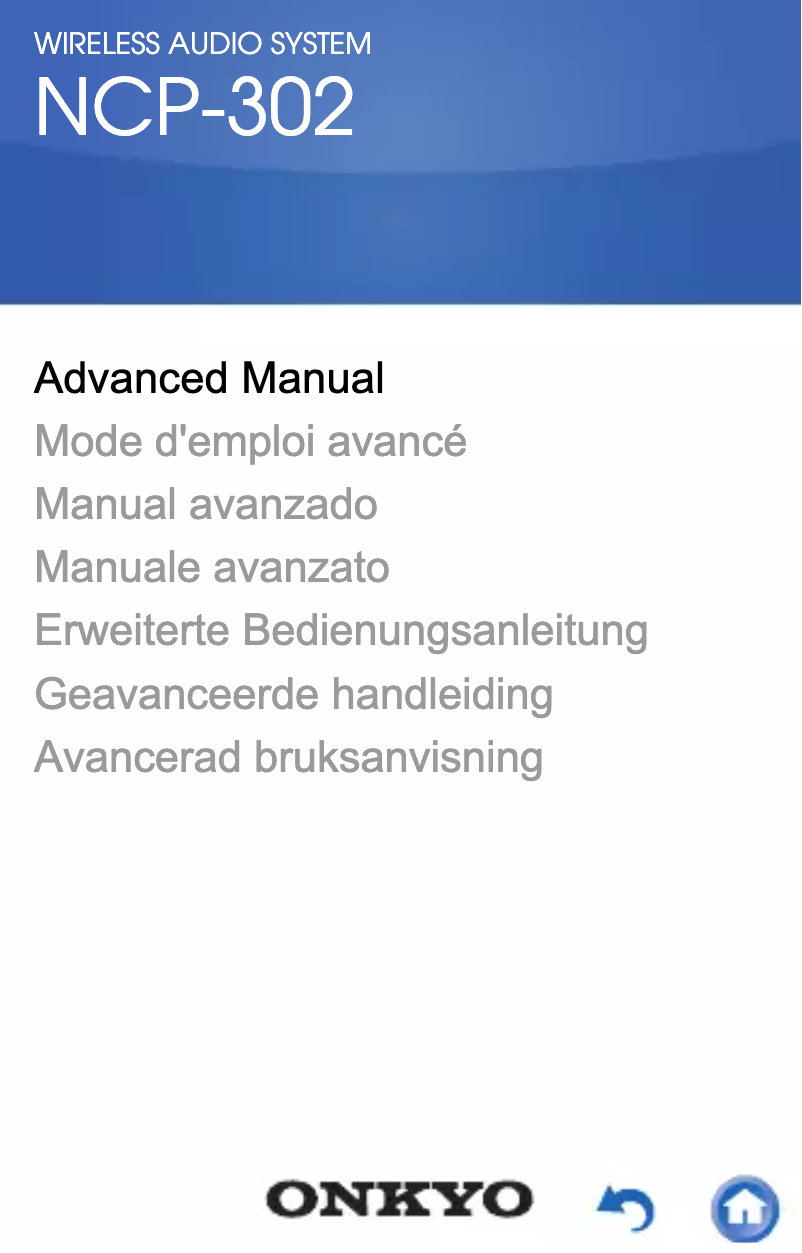This screenshot has width=802, height=1253.
Task: Select Mode d'emploi avancé in French
Action: 250,442
